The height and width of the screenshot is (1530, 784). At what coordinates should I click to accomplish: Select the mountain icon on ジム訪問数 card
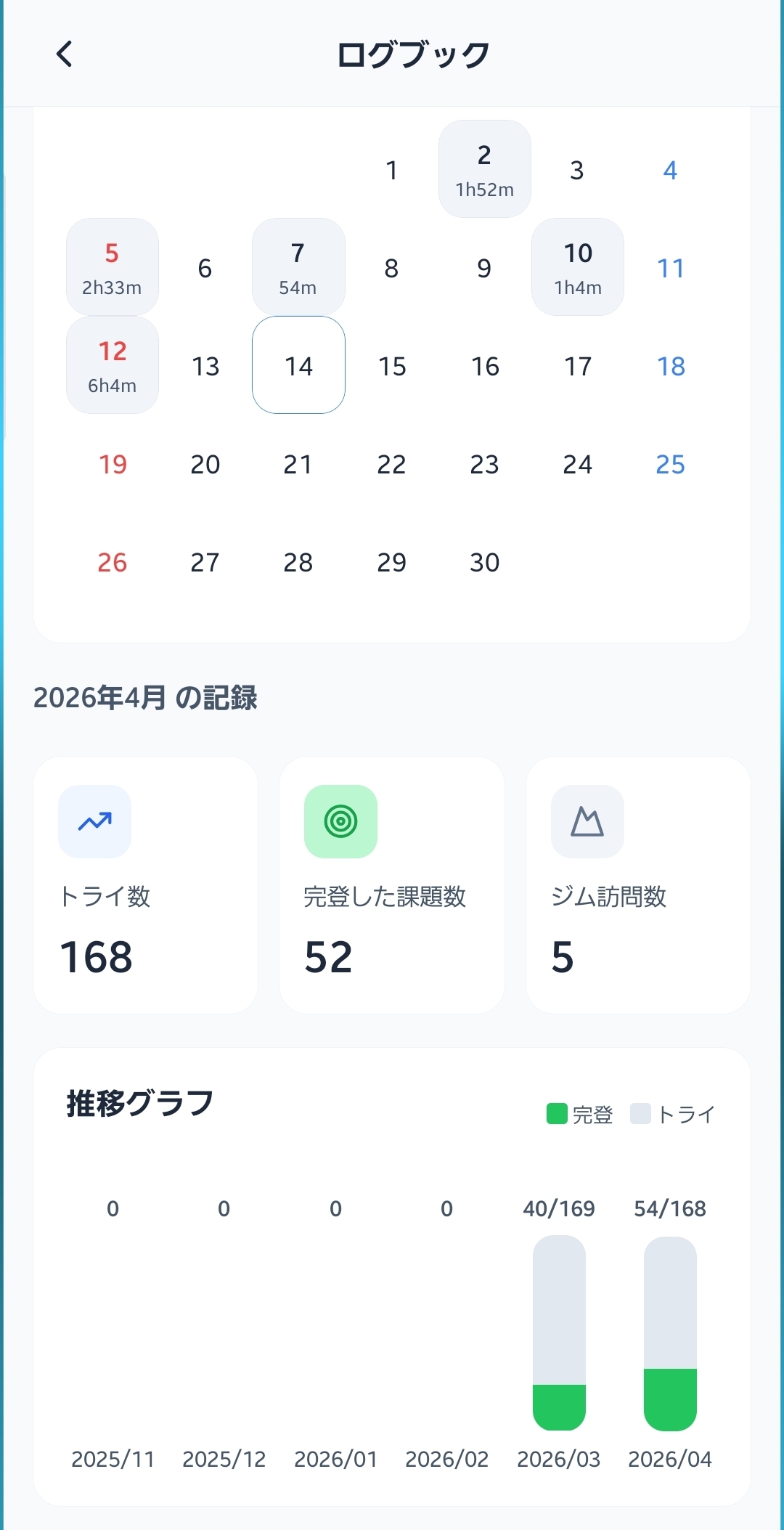click(x=587, y=821)
